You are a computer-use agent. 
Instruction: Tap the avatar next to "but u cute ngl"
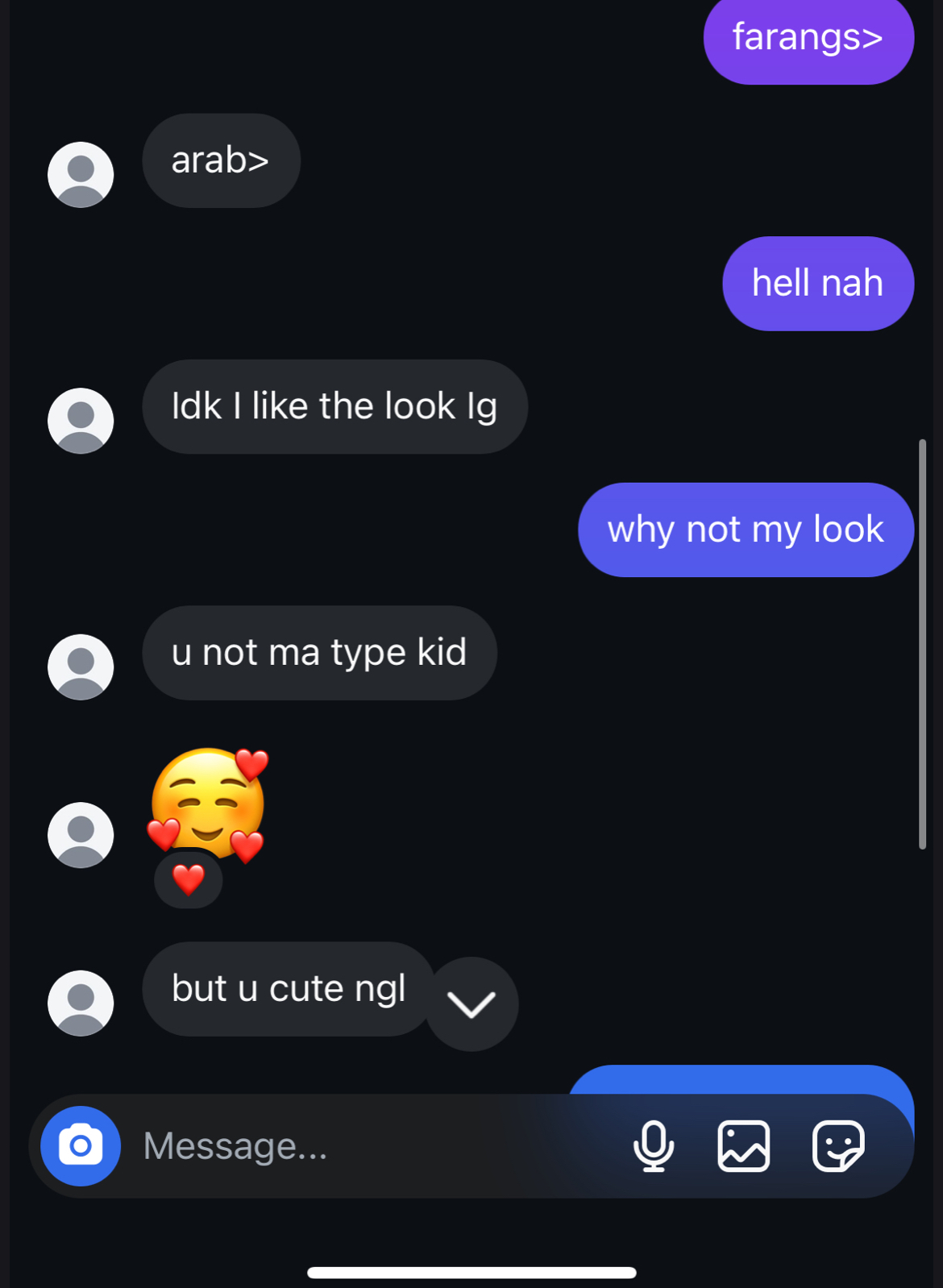click(81, 1003)
